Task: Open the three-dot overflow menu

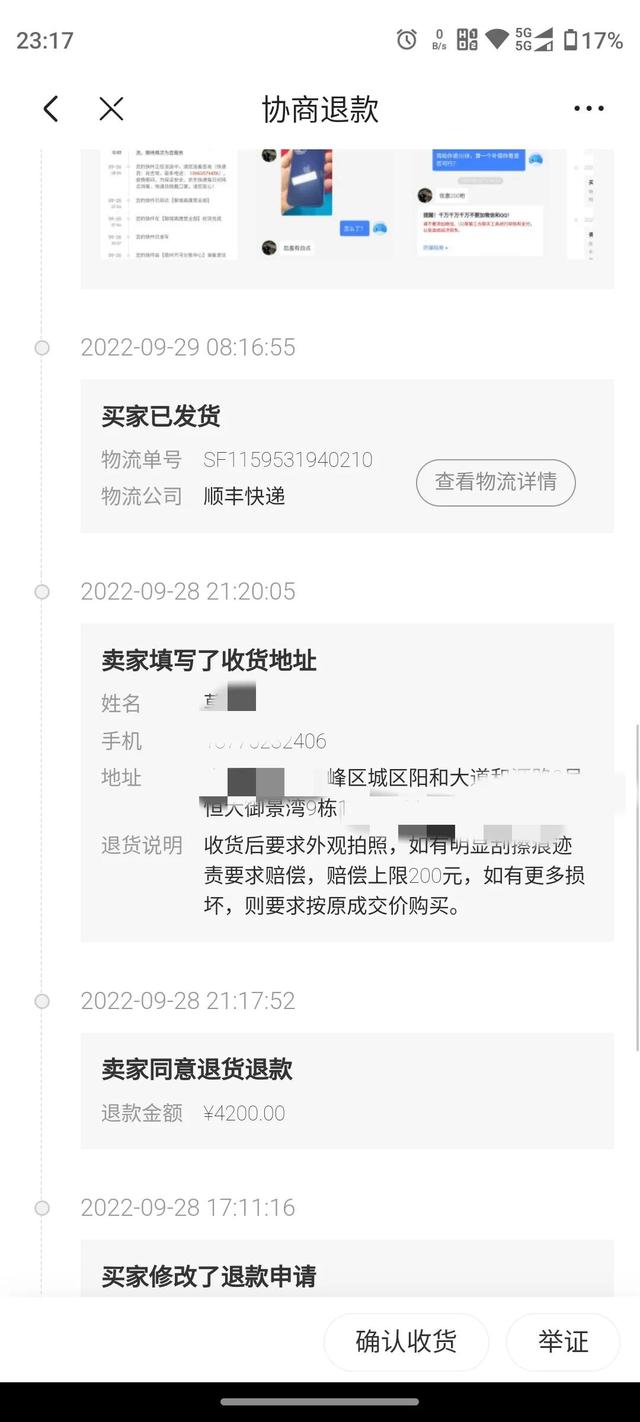Action: pyautogui.click(x=589, y=109)
